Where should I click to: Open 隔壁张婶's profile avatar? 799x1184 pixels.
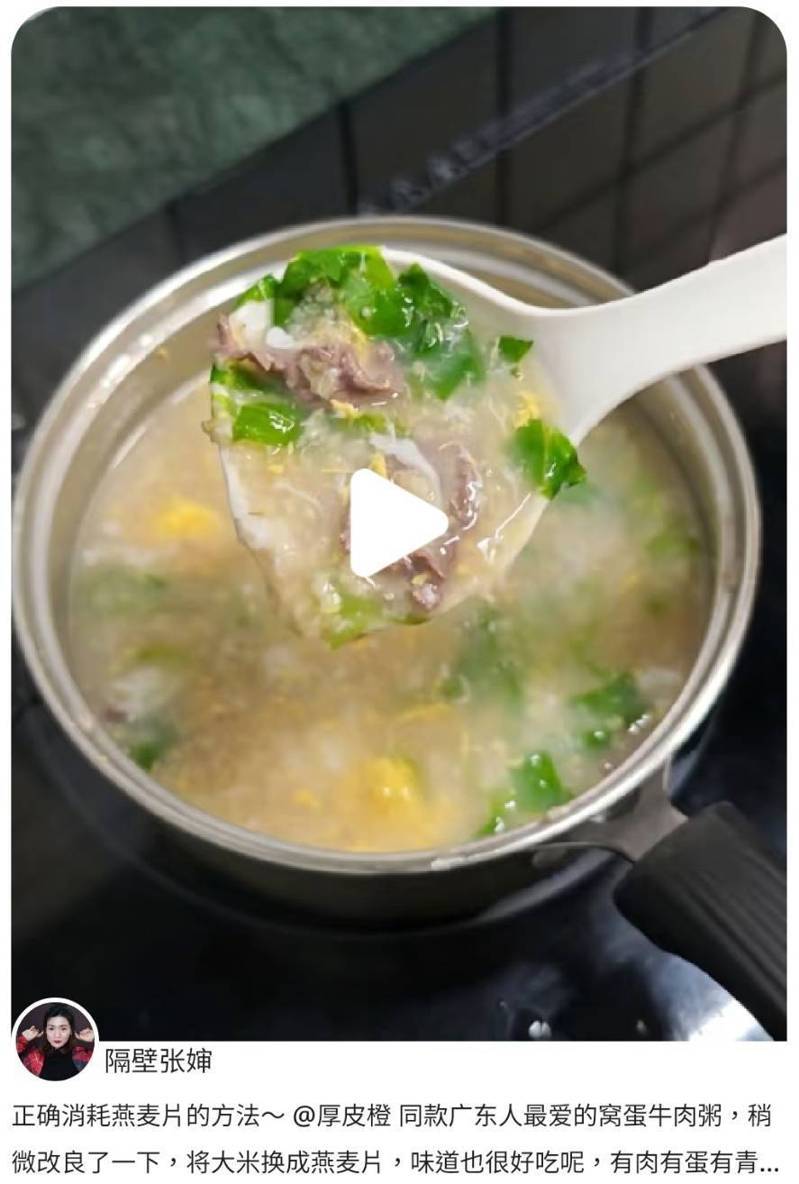[55, 1040]
